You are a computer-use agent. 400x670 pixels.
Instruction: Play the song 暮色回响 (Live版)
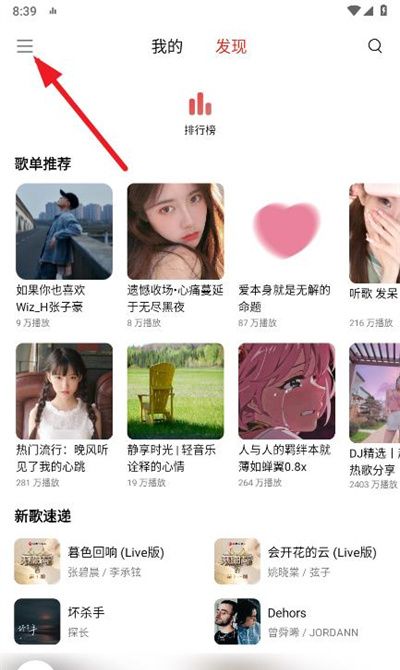click(109, 561)
